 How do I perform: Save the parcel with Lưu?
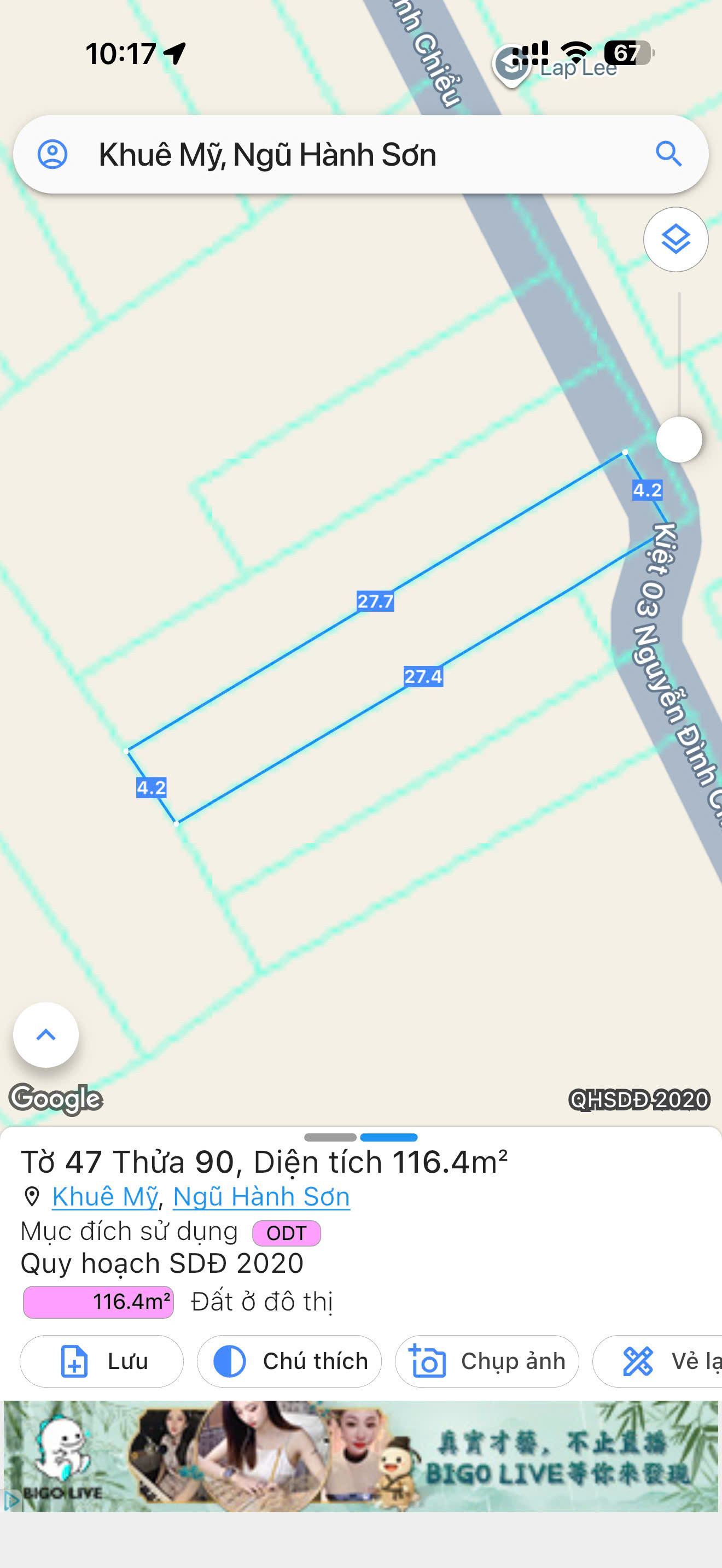point(102,1361)
